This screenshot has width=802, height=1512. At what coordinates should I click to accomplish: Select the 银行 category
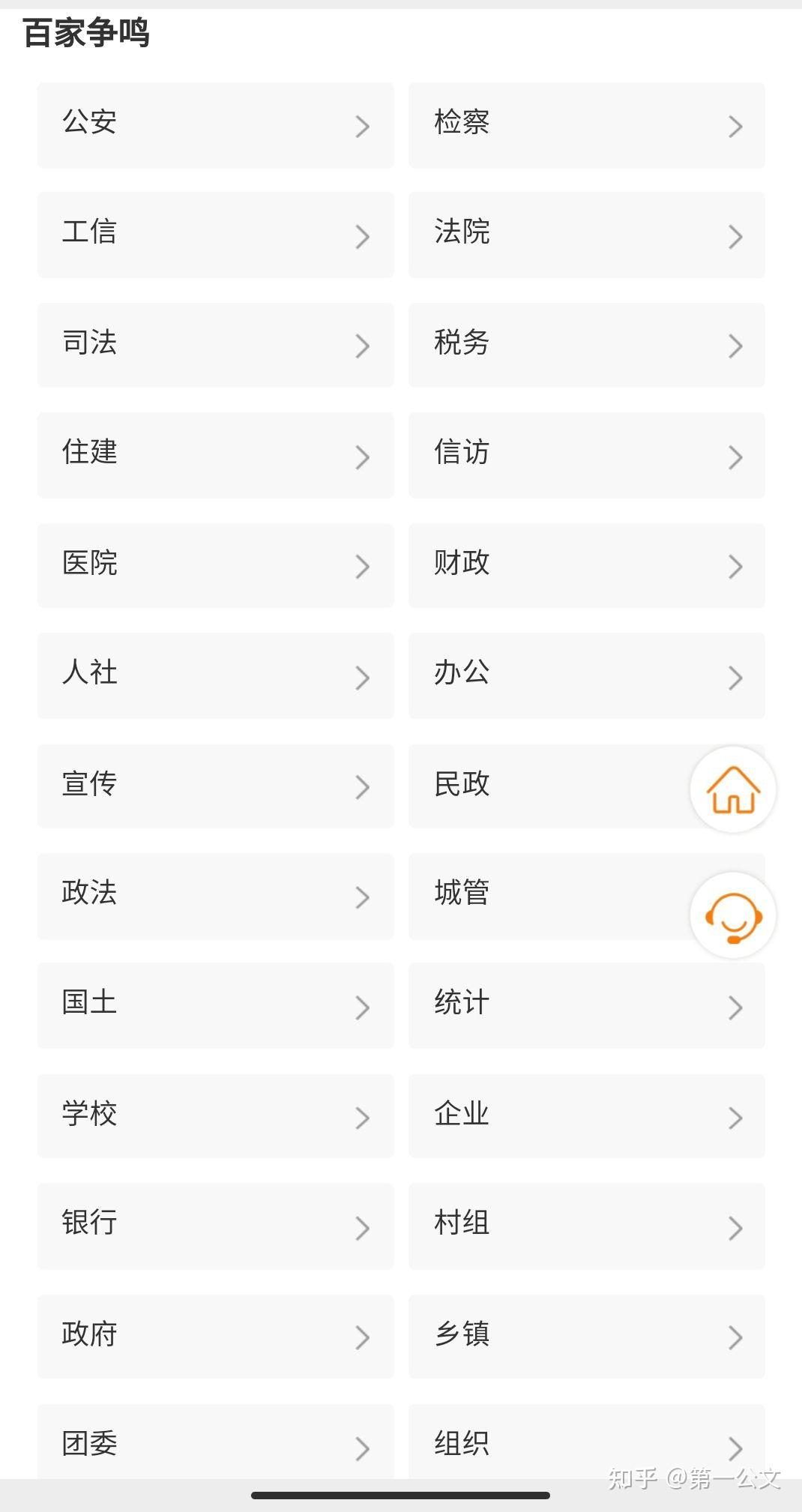coord(215,1226)
